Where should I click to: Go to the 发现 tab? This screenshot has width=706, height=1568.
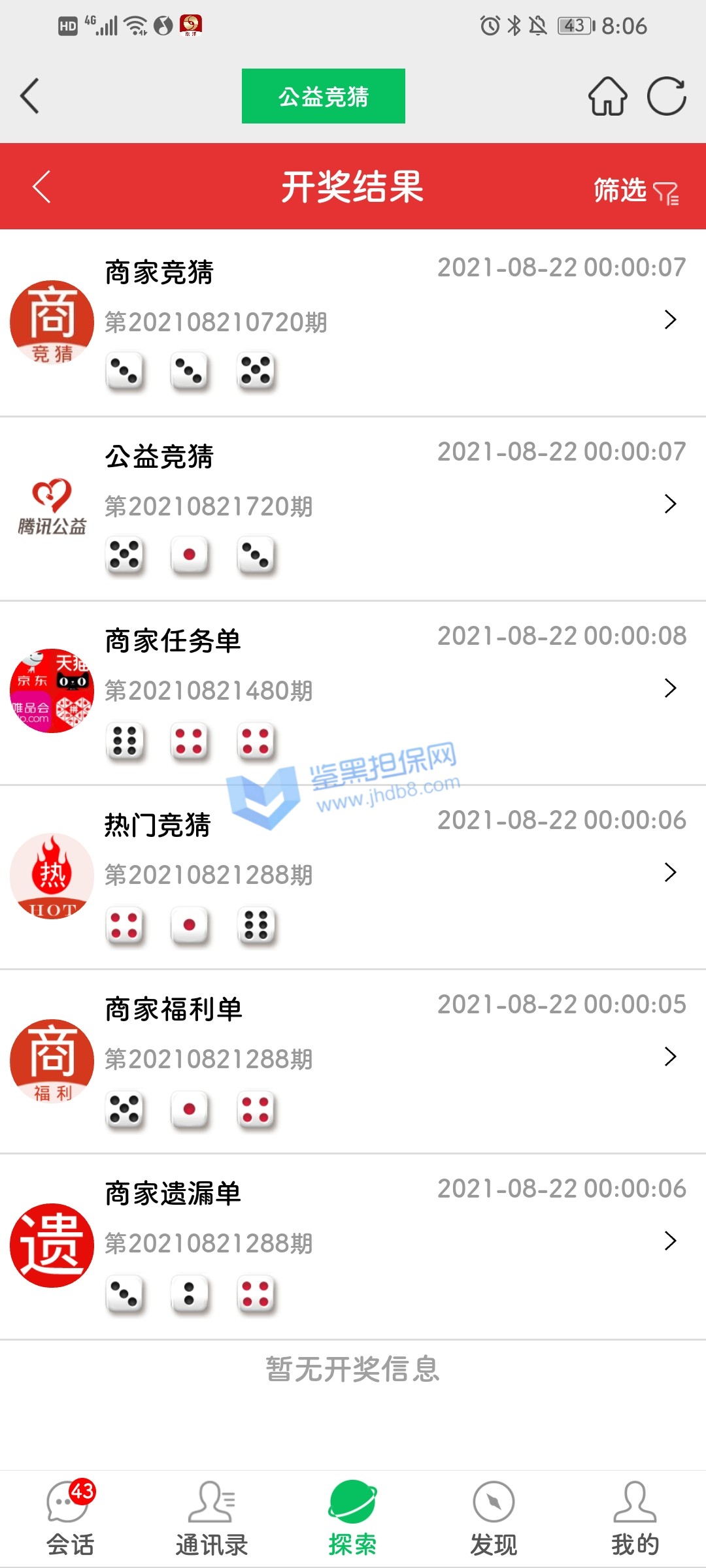[x=494, y=1518]
